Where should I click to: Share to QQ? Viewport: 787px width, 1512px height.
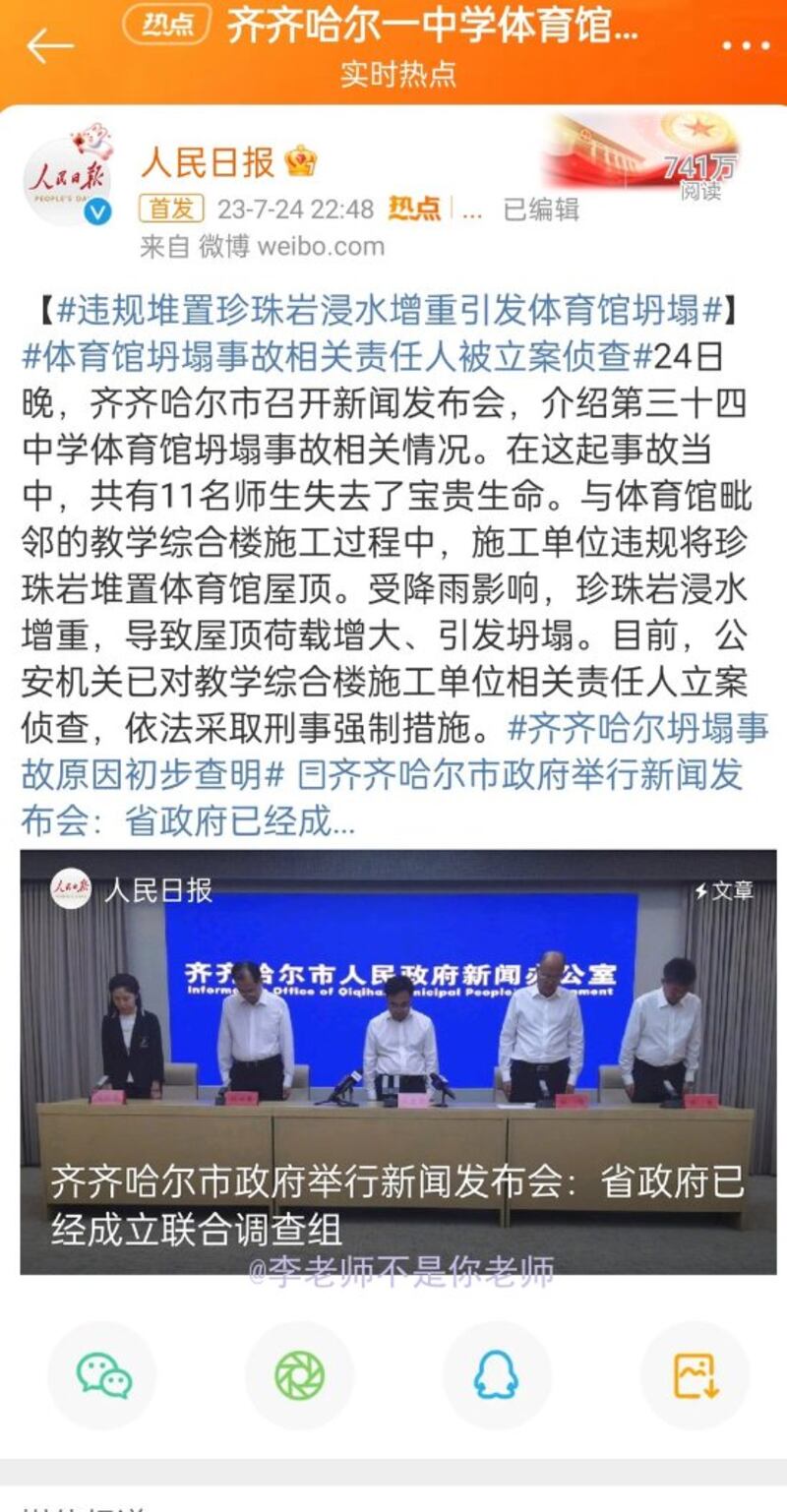[x=496, y=1375]
